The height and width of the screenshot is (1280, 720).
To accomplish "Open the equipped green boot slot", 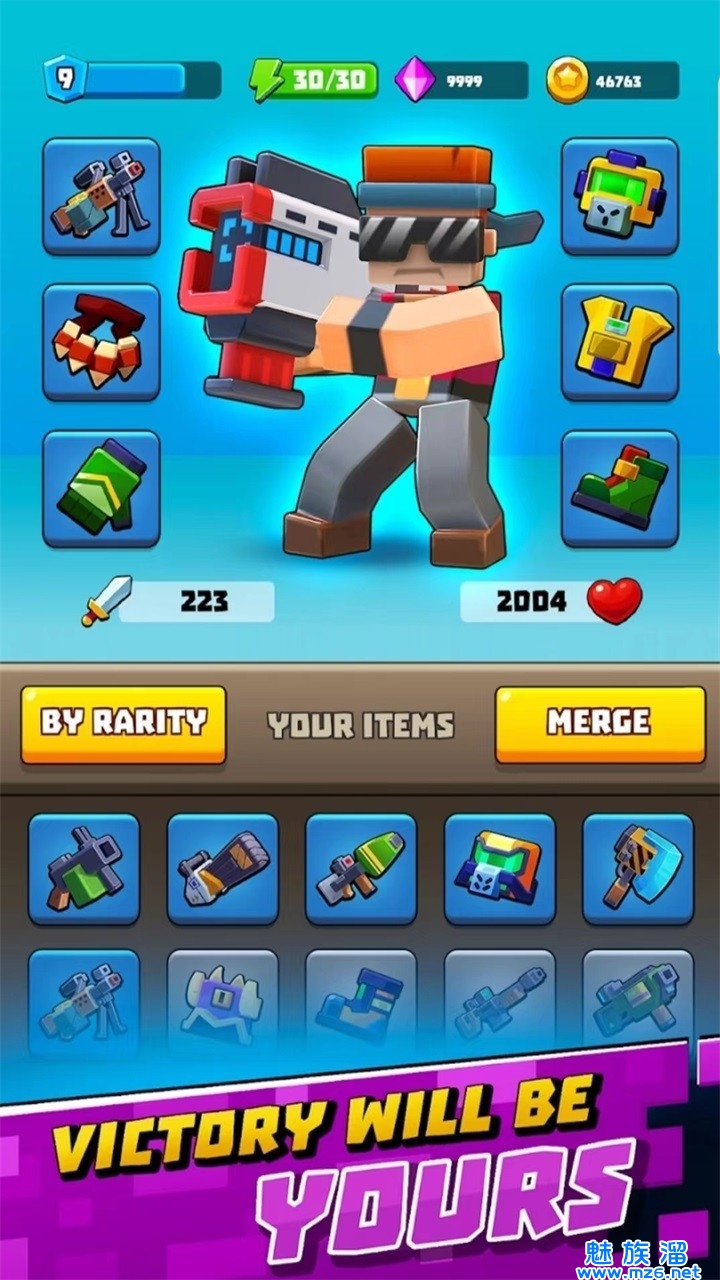I will click(619, 489).
